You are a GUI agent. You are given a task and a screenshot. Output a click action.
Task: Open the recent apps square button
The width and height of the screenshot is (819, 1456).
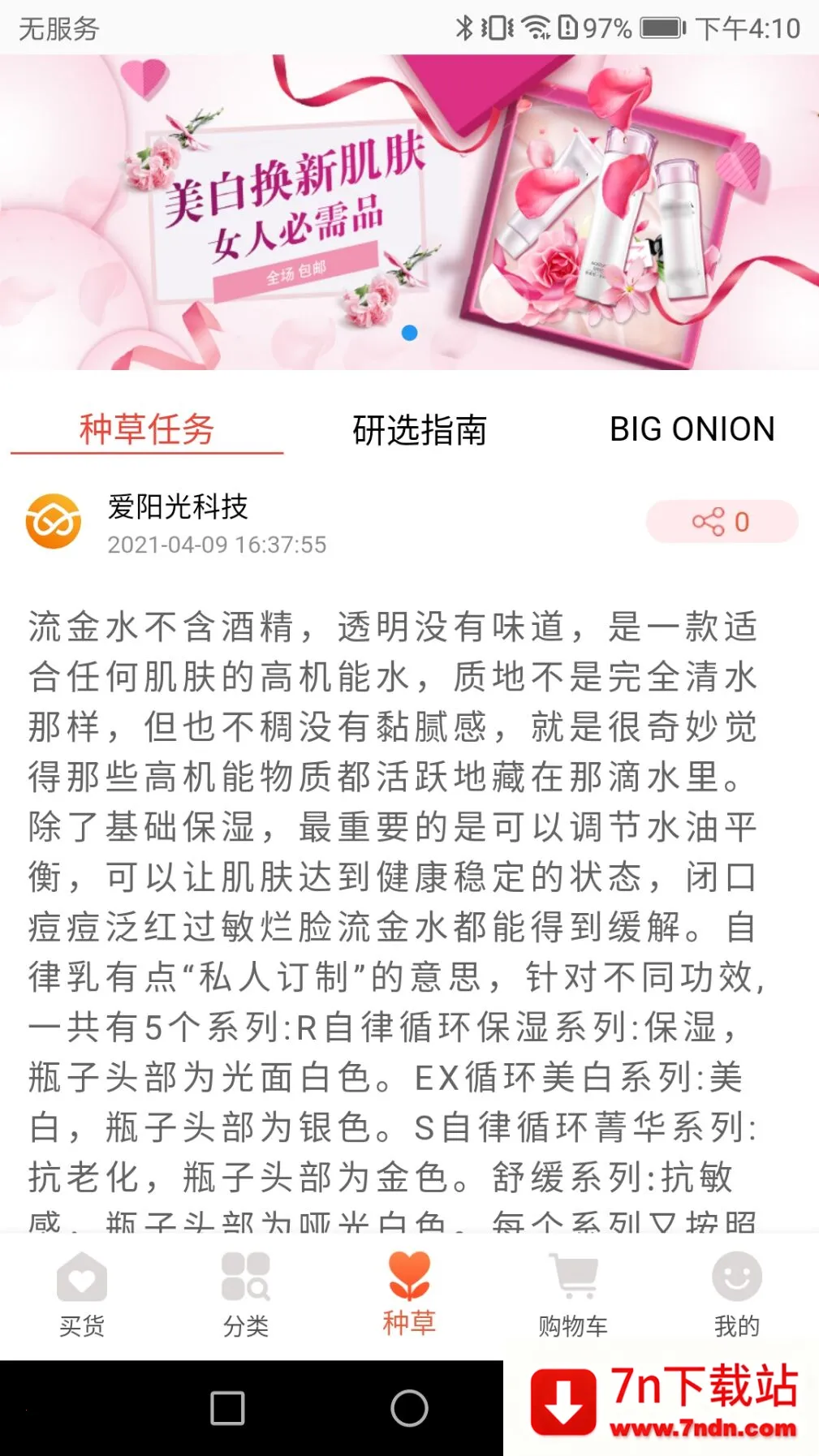[x=227, y=1408]
